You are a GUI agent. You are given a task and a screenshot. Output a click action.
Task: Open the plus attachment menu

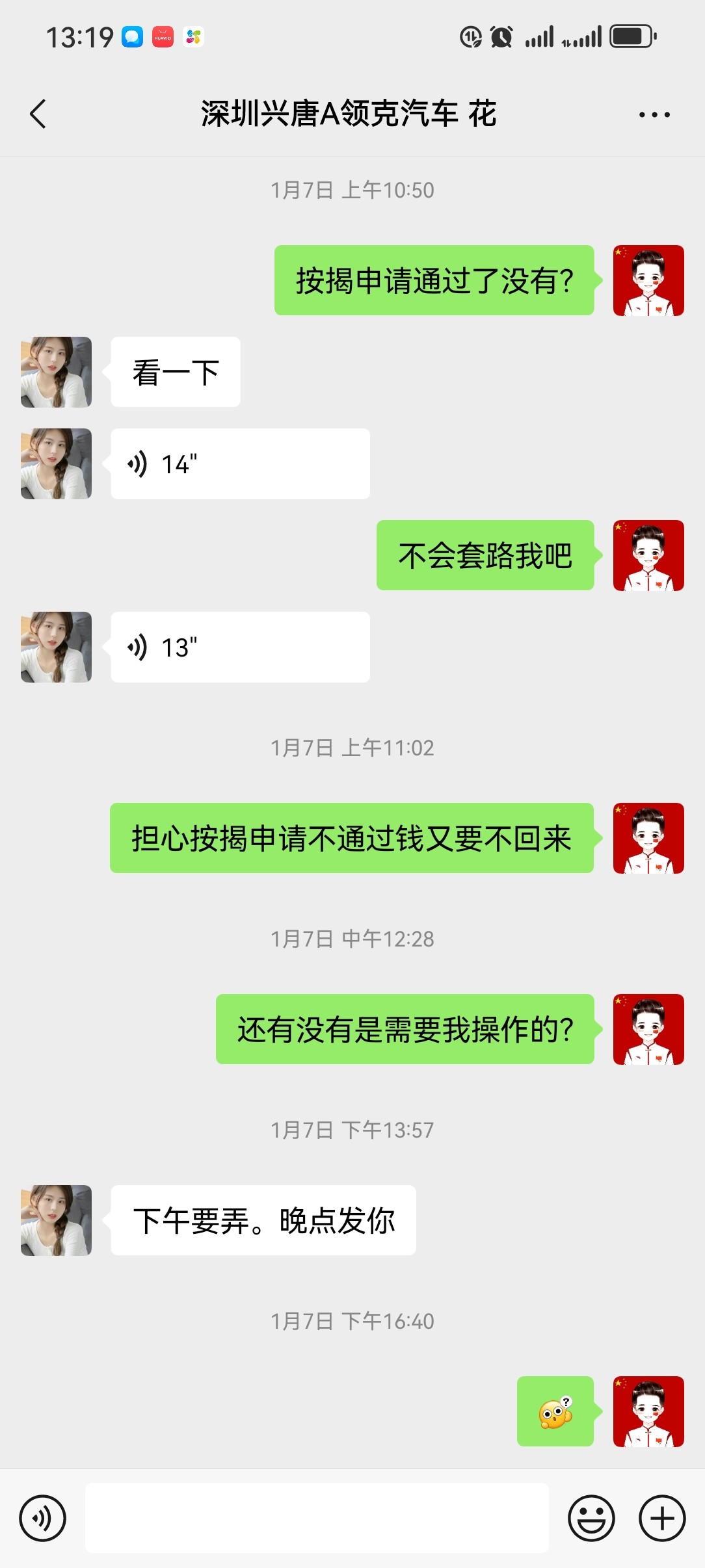point(662,1519)
